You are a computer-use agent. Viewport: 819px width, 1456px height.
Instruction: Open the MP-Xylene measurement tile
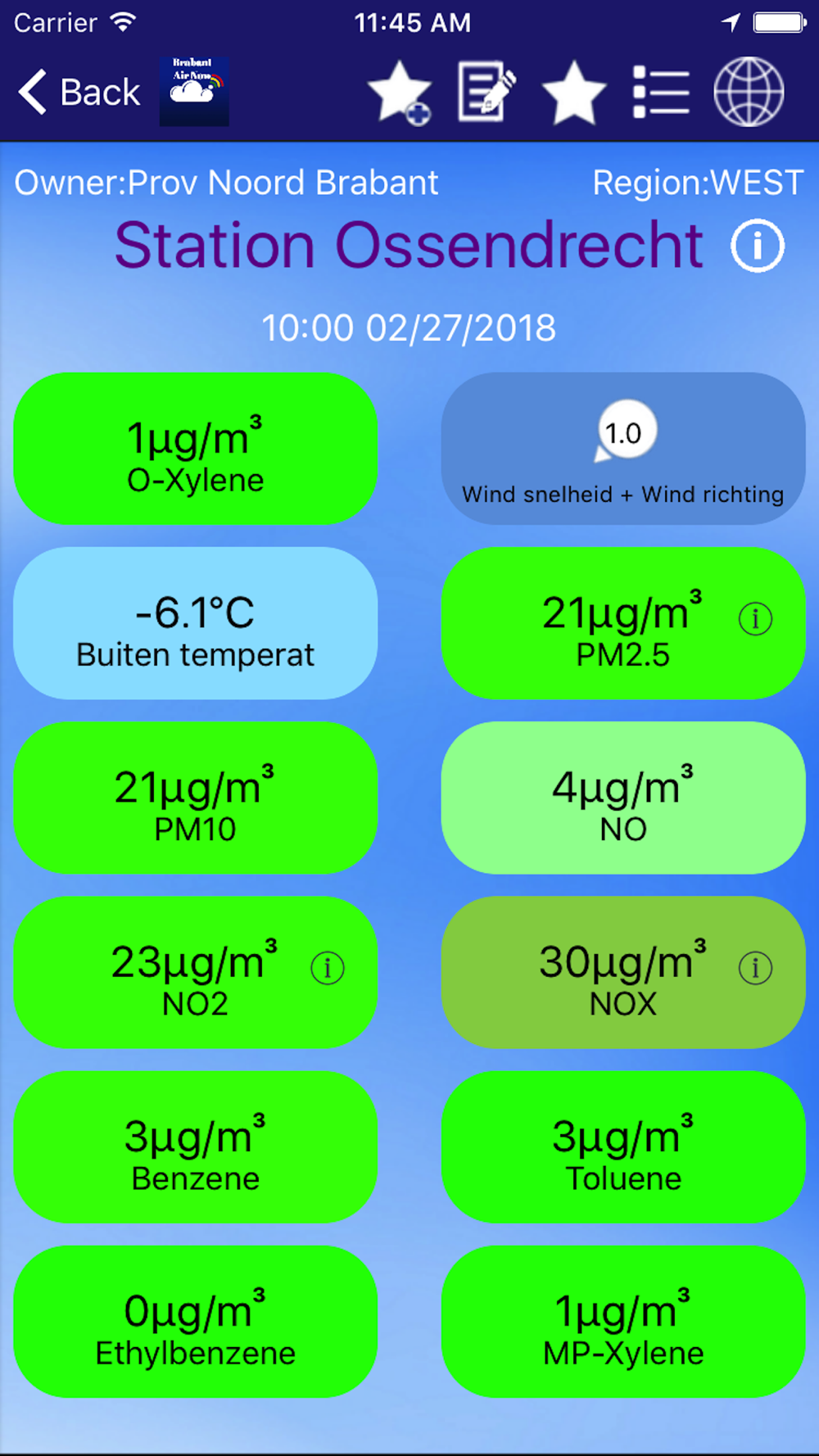623,1322
